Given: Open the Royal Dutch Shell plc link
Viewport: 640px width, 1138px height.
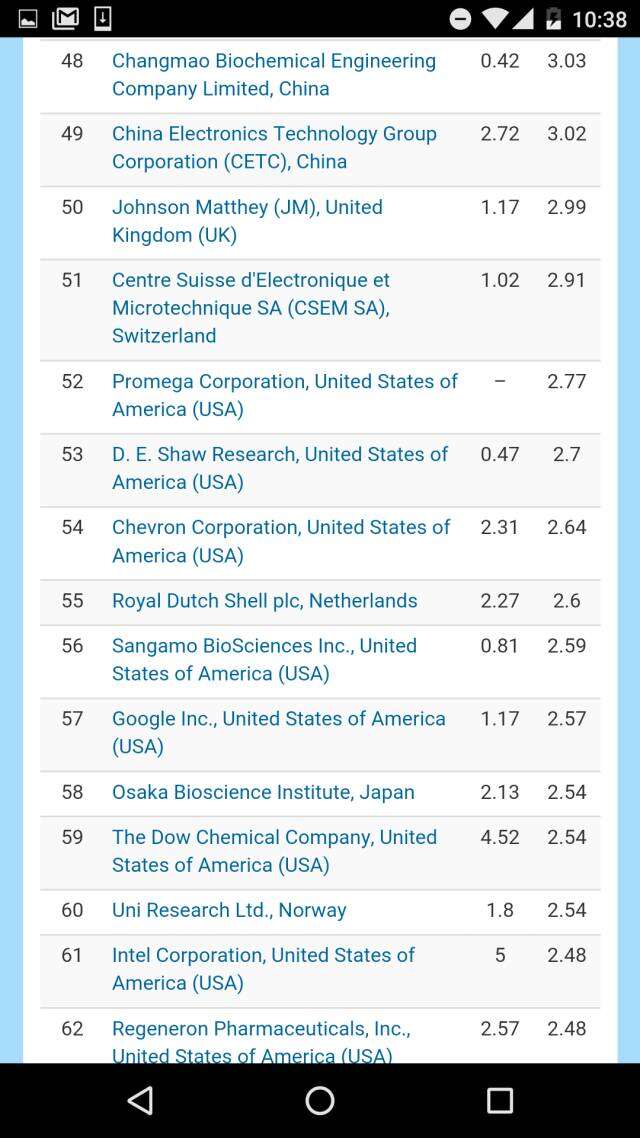Looking at the screenshot, I should pyautogui.click(x=265, y=601).
